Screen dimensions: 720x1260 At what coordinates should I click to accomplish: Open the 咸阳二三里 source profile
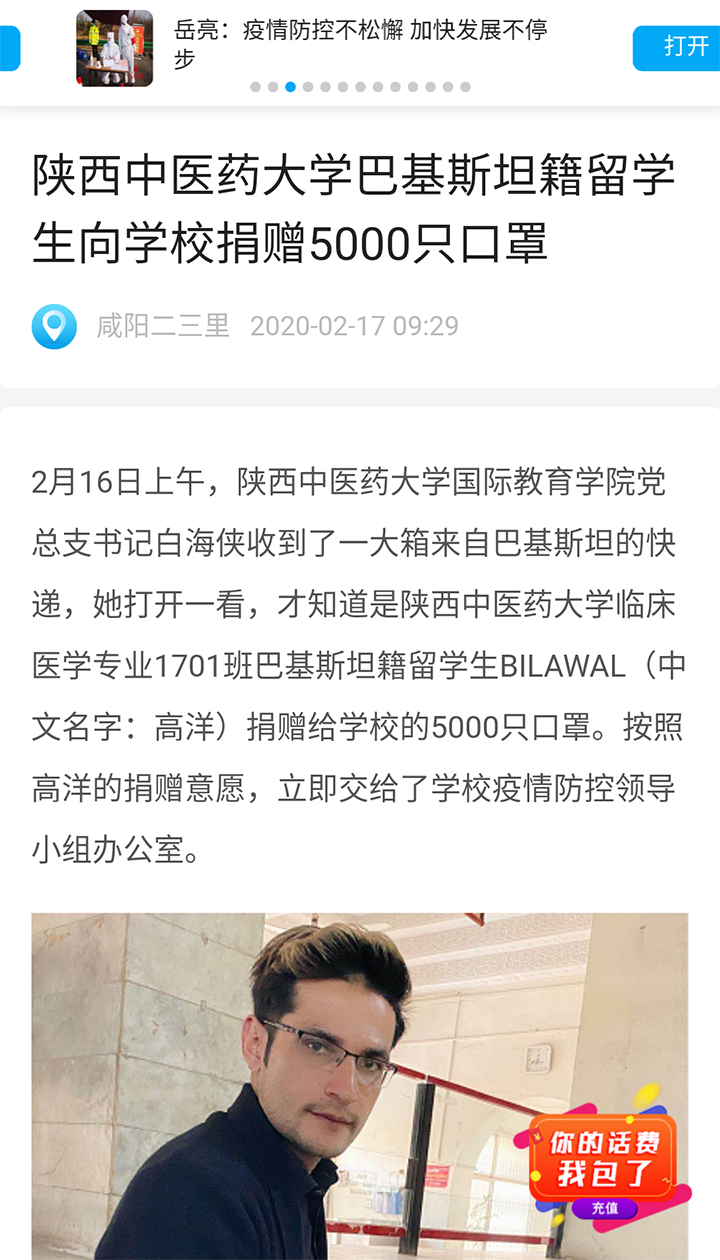point(162,326)
